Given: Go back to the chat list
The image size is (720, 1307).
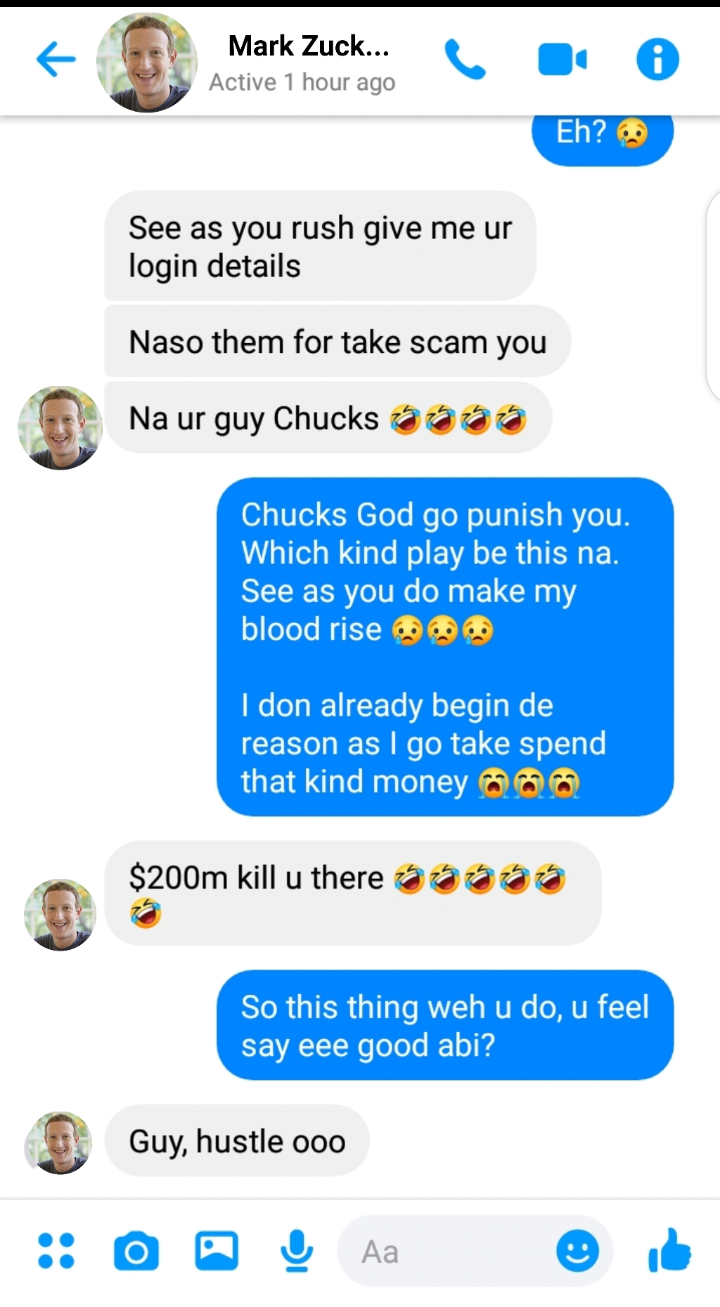Looking at the screenshot, I should [x=55, y=61].
